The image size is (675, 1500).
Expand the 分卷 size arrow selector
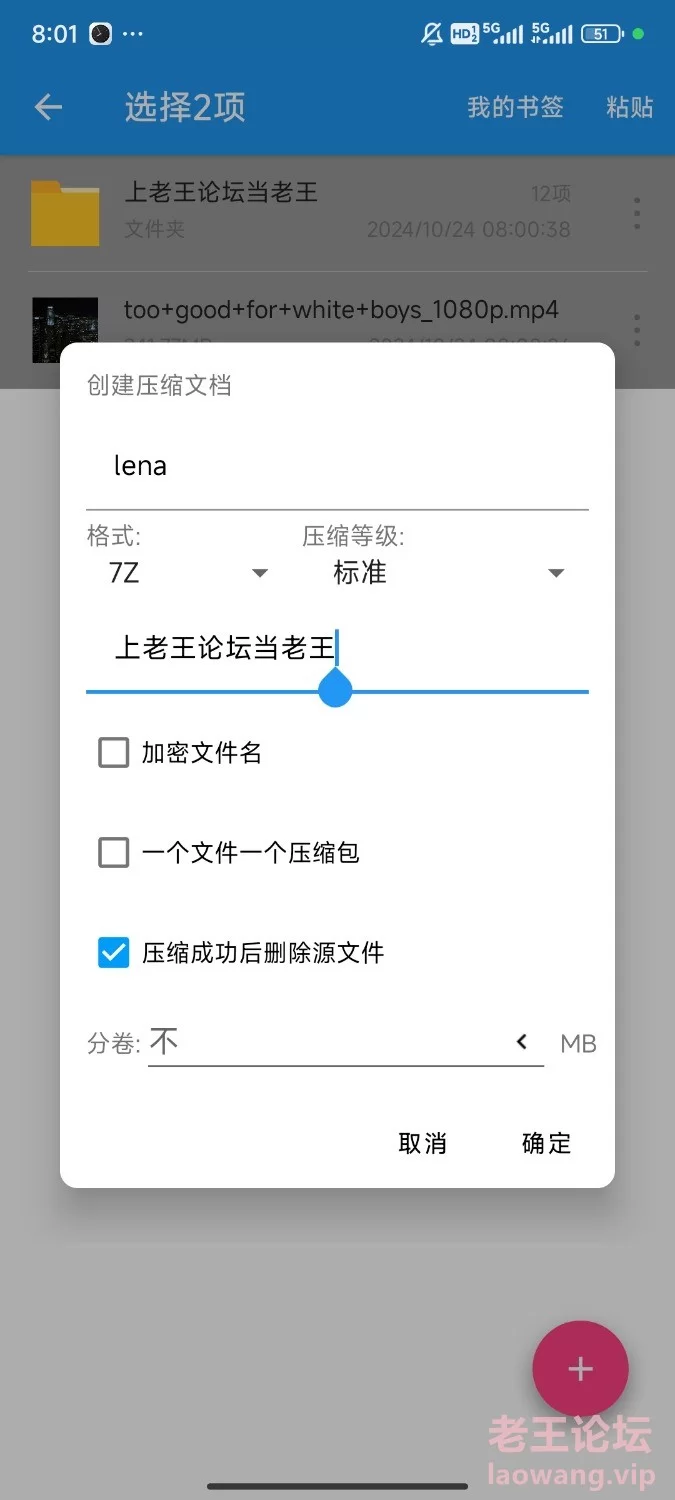pos(522,1043)
